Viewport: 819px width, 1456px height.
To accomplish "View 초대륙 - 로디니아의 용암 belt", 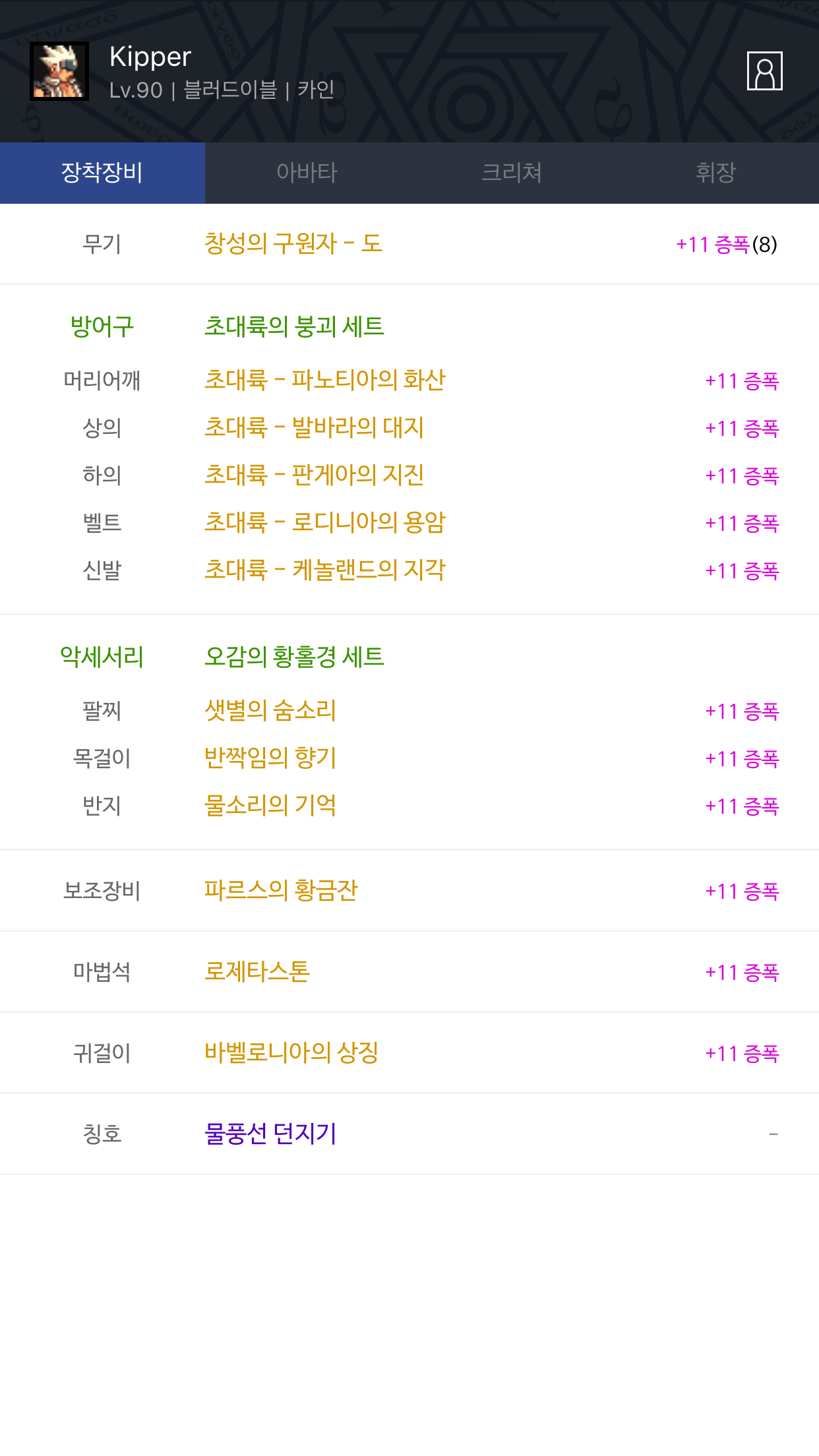I will coord(325,522).
